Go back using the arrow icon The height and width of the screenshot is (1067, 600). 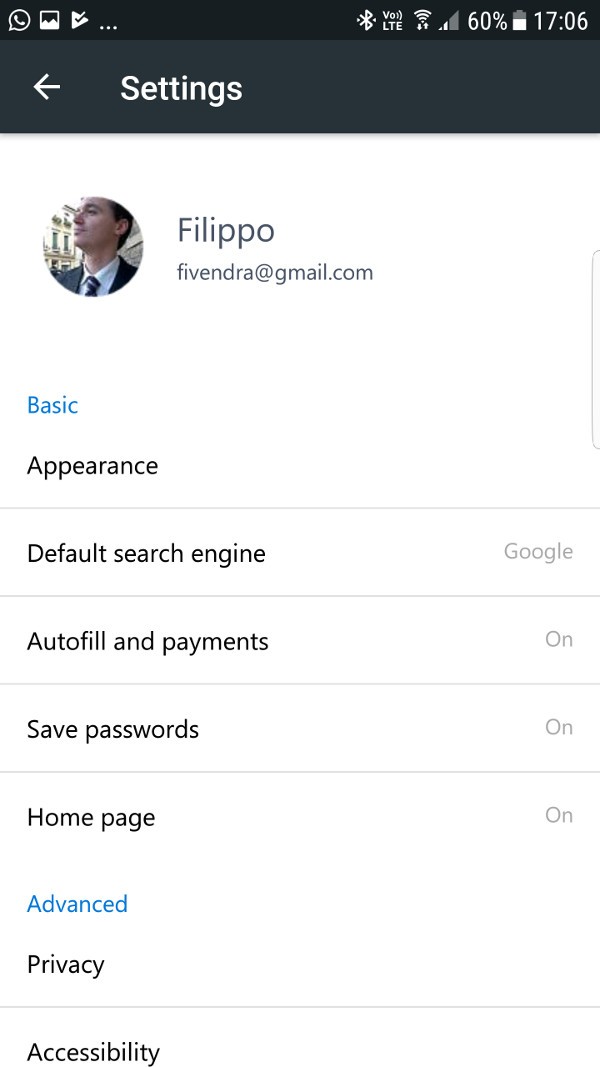[47, 87]
